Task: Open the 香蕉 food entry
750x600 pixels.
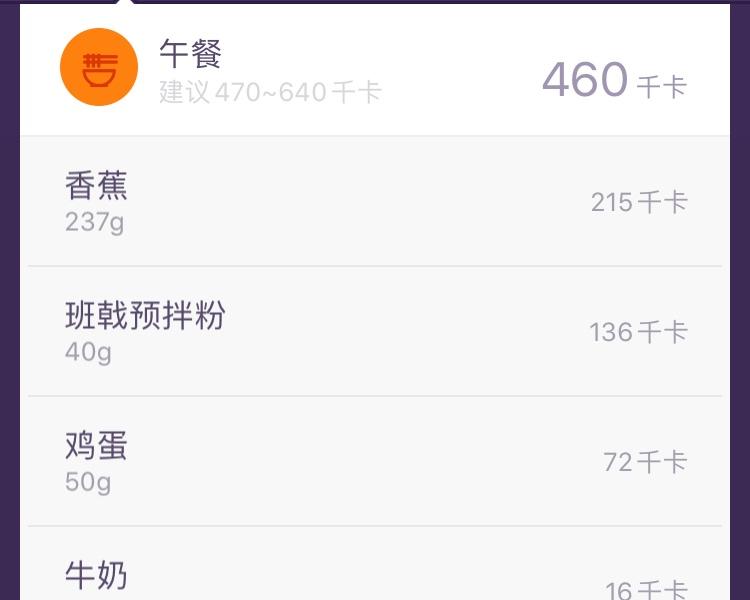Action: (374, 202)
